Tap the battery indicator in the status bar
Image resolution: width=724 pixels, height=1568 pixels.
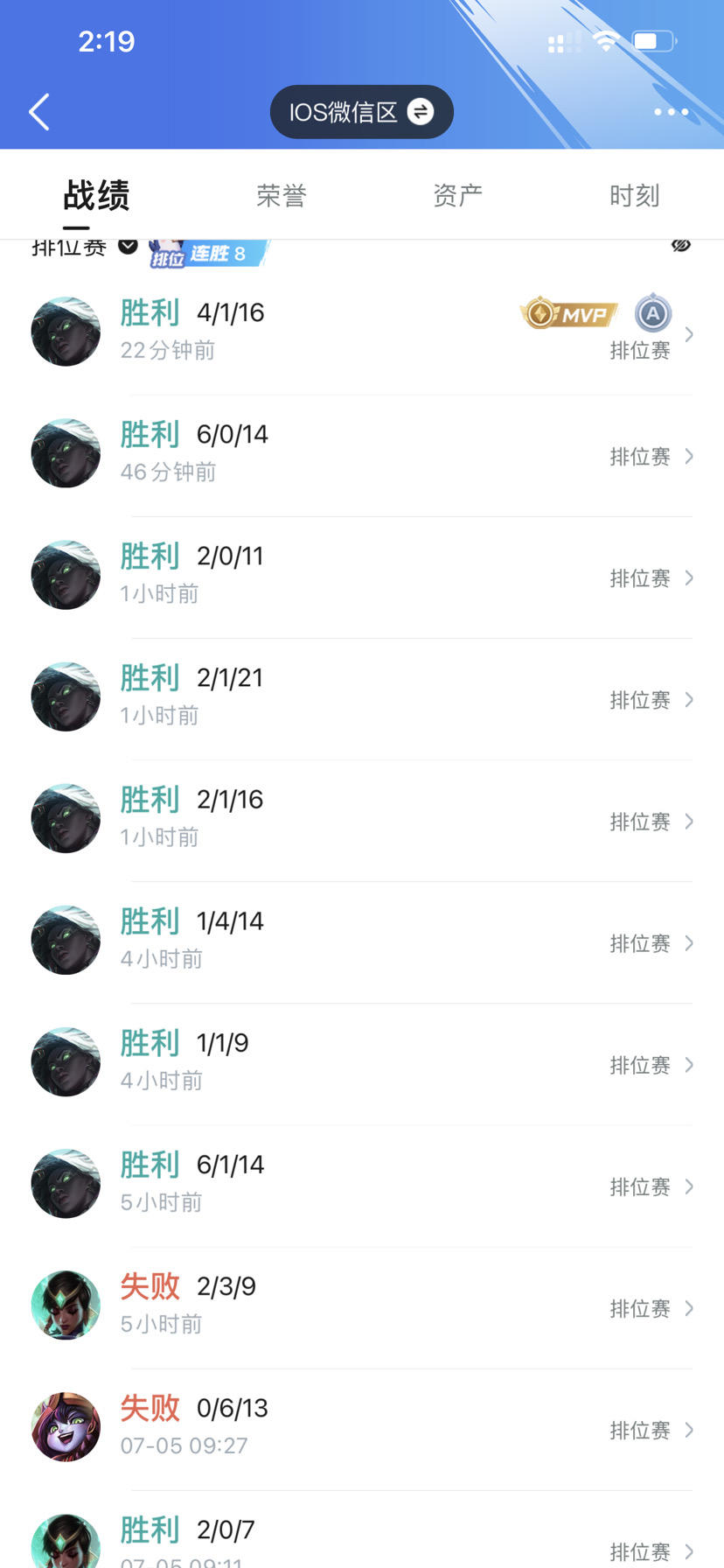pyautogui.click(x=651, y=39)
